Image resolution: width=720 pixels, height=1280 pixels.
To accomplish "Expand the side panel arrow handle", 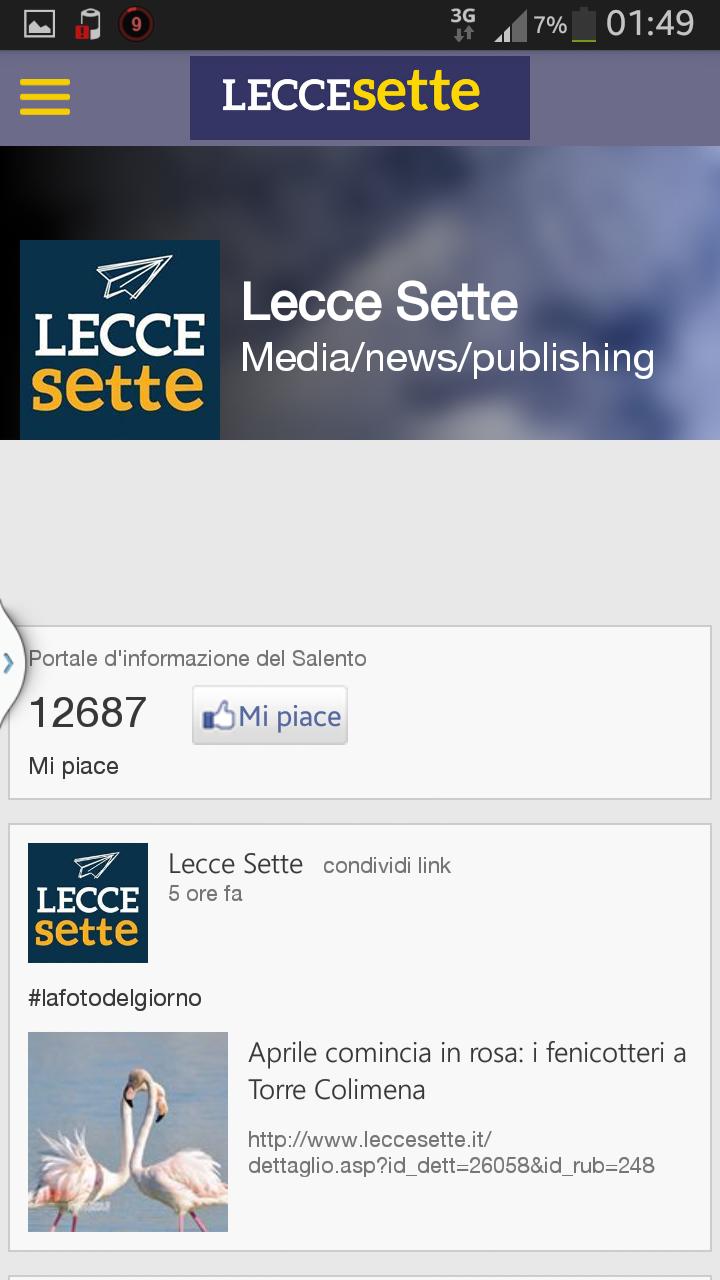I will click(x=8, y=662).
